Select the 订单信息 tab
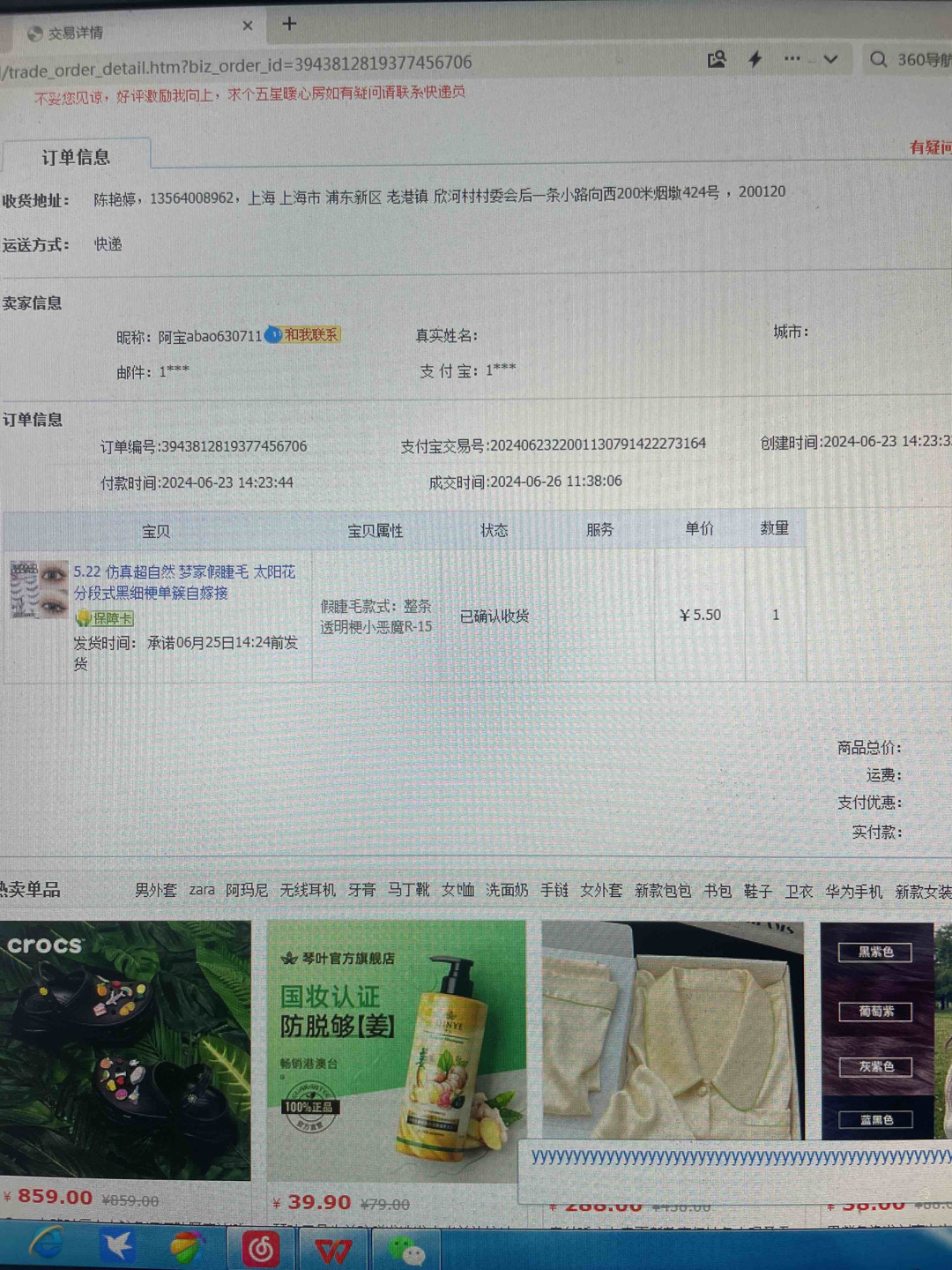Screen dimensions: 952x1270 76,157
